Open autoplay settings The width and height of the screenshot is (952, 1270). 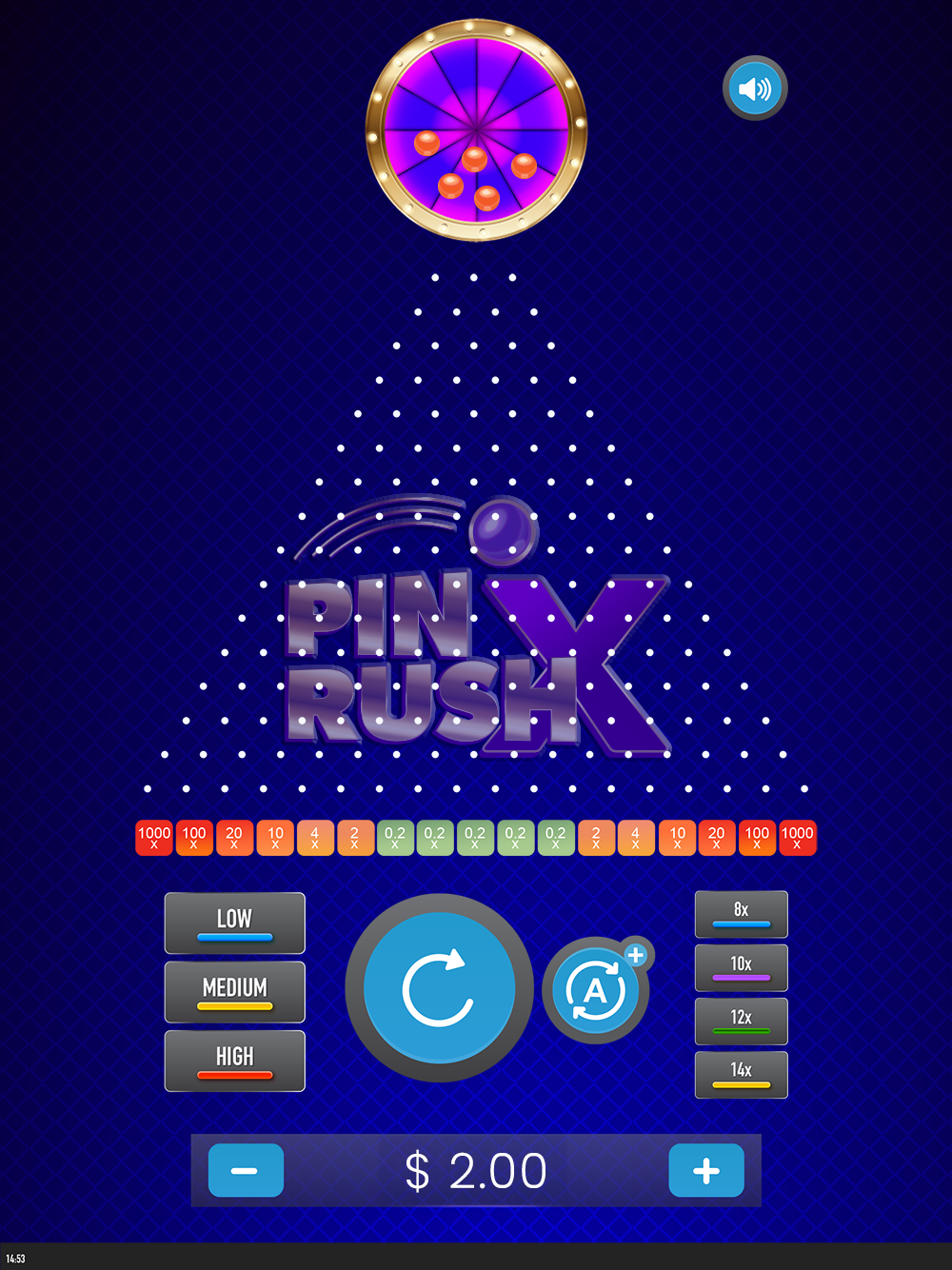pyautogui.click(x=596, y=991)
